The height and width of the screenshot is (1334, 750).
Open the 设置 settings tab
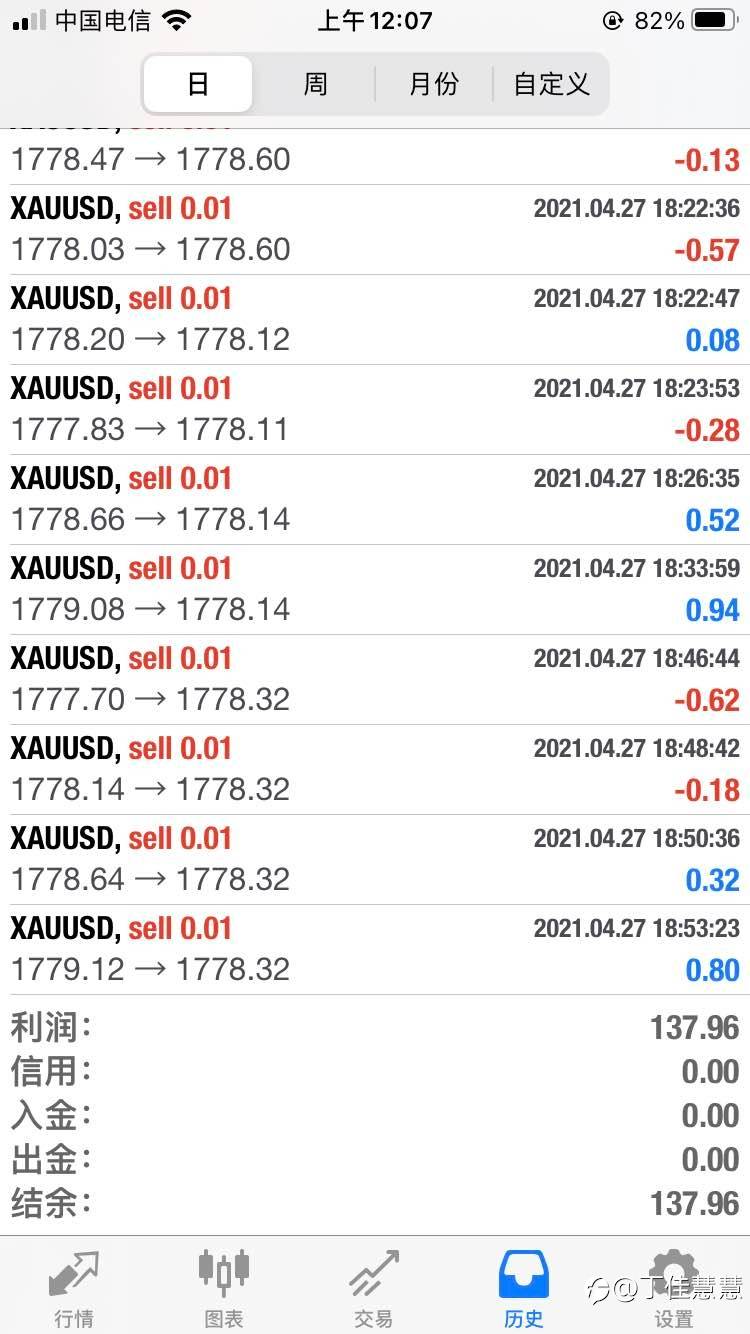673,1289
